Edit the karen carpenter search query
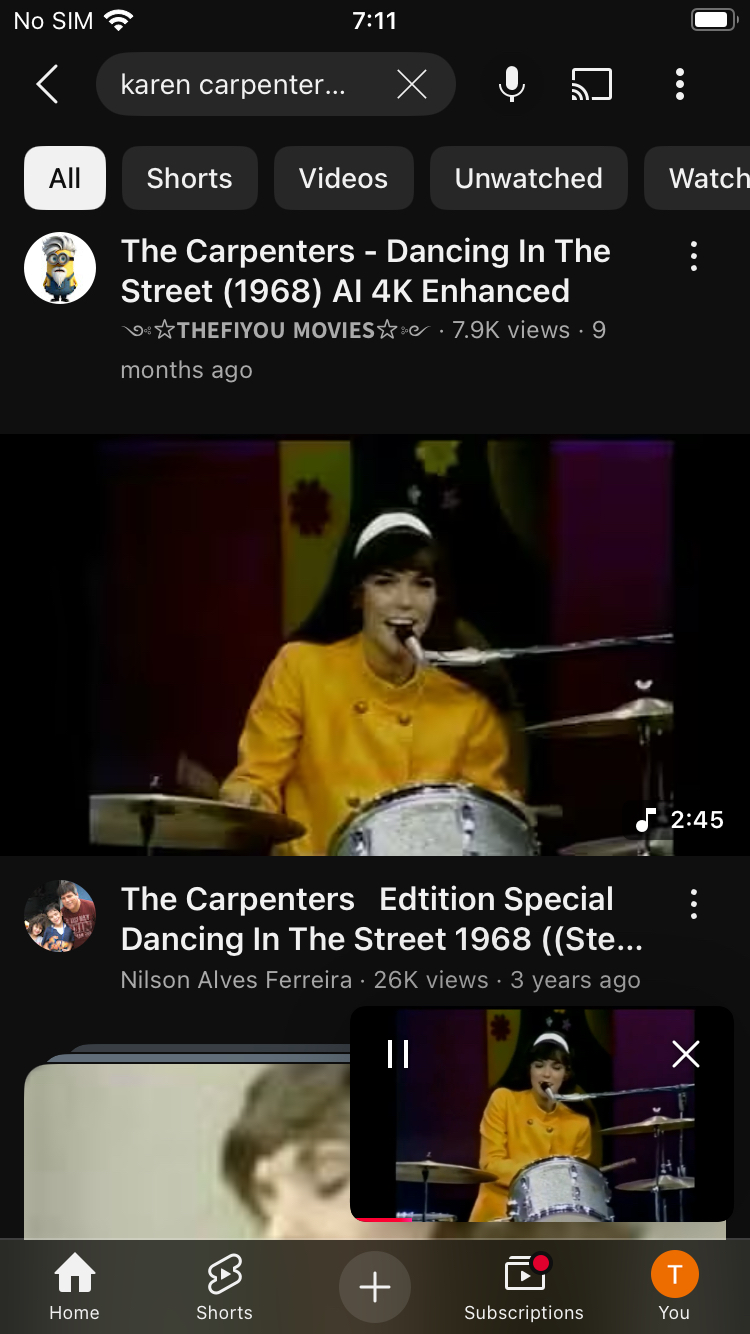The image size is (750, 1334). pyautogui.click(x=233, y=85)
